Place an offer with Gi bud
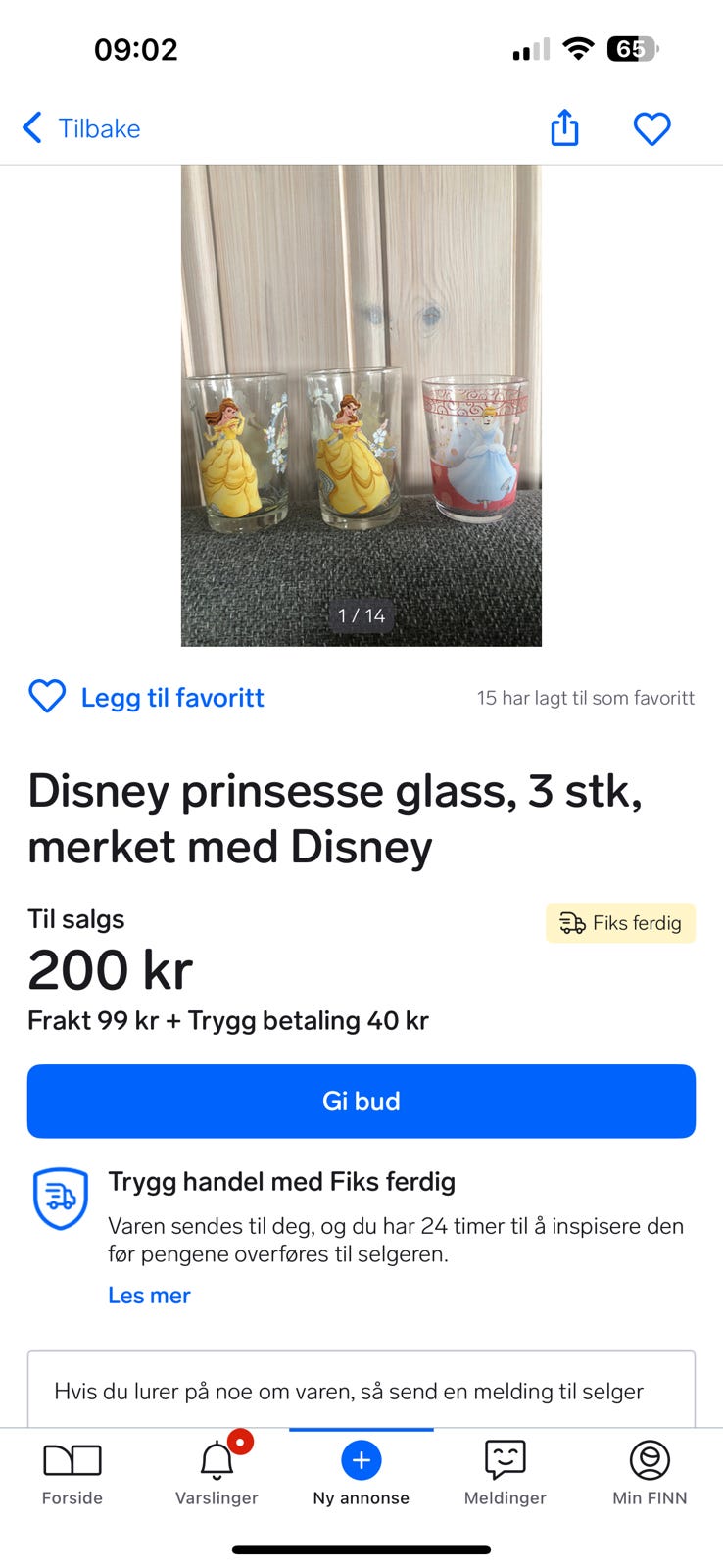This screenshot has width=723, height=1568. pyautogui.click(x=361, y=1101)
